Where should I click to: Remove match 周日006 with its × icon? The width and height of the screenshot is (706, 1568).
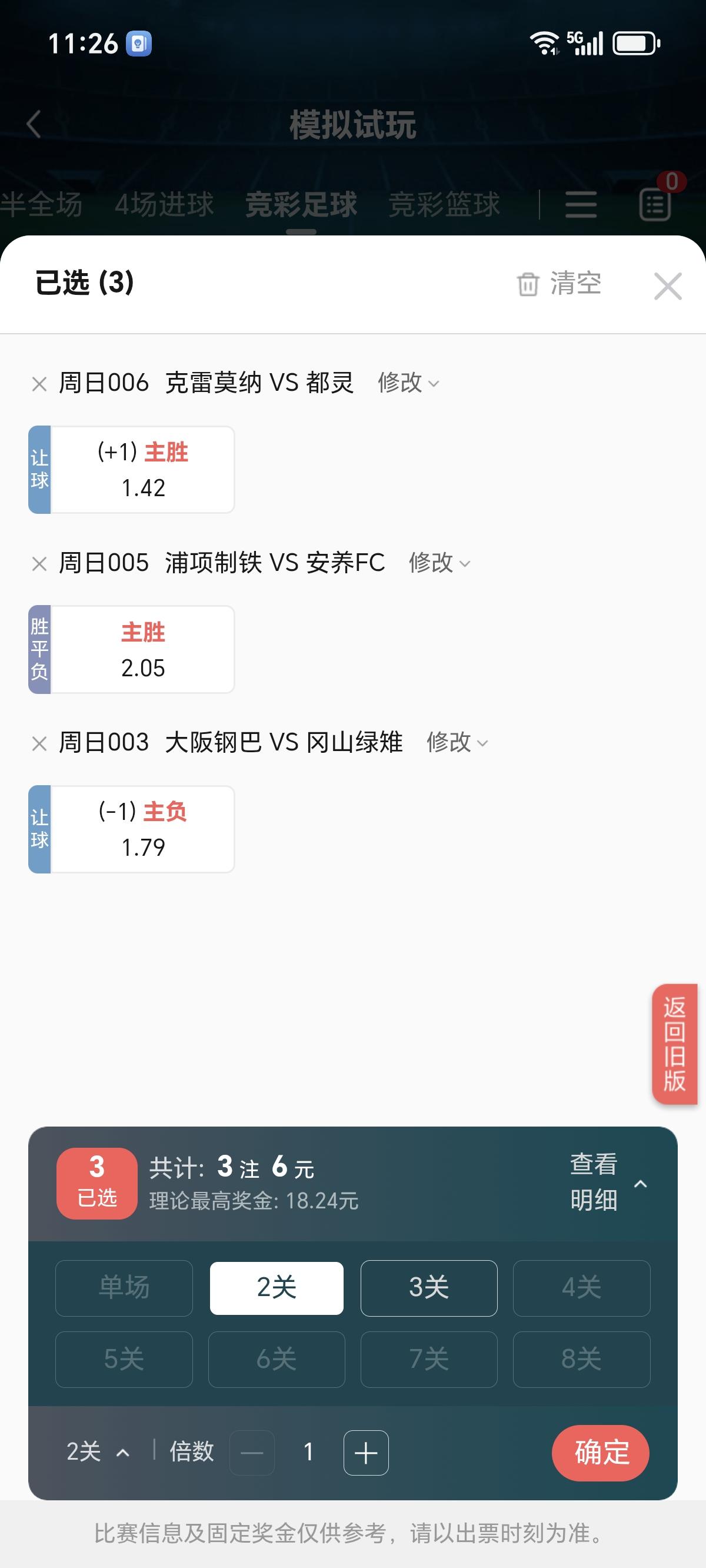38,383
